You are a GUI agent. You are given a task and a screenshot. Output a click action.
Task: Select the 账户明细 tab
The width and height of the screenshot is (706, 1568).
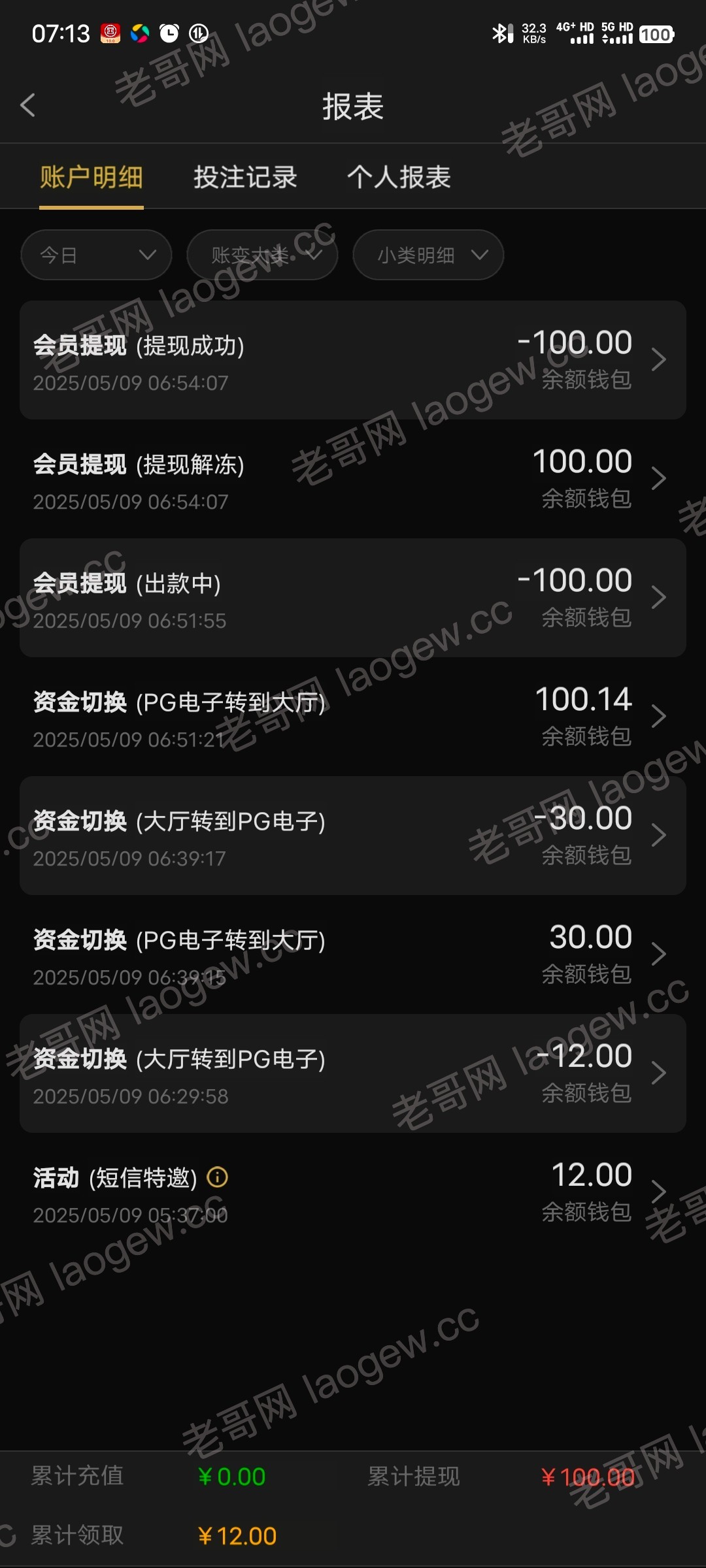92,177
